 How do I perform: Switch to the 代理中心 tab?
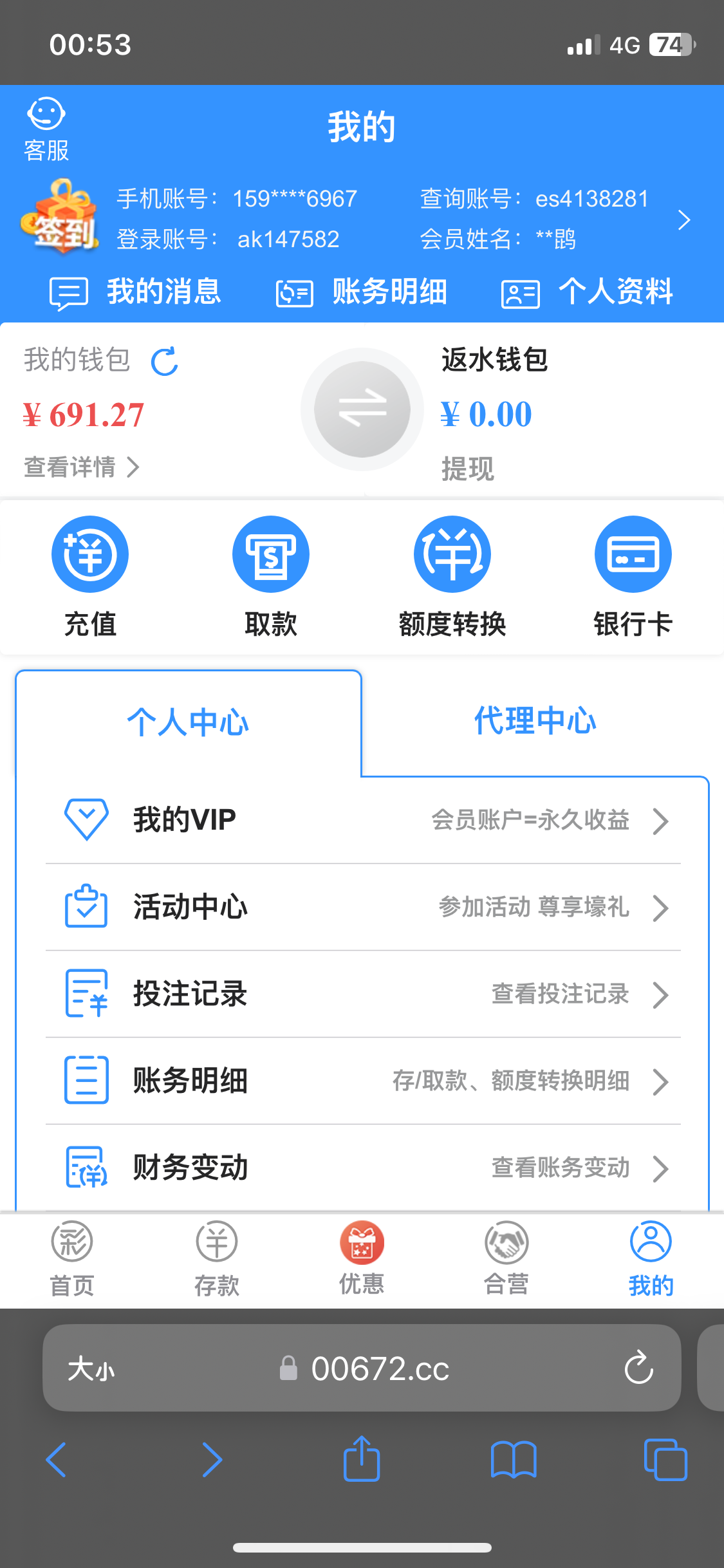click(535, 721)
